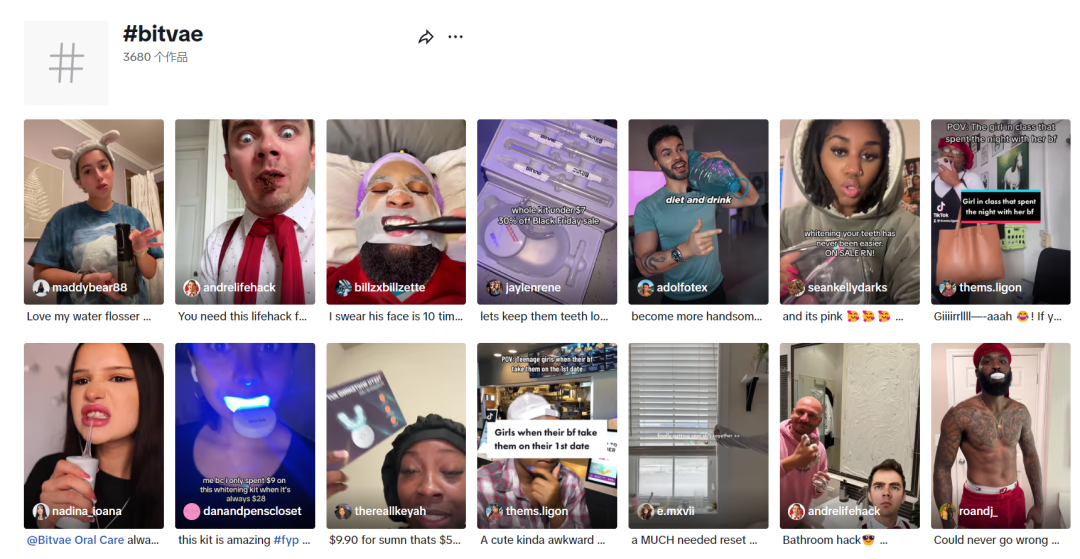1080x559 pixels.
Task: Play thems.ligon's 'Giiirrllll' class video
Action: point(1000,211)
